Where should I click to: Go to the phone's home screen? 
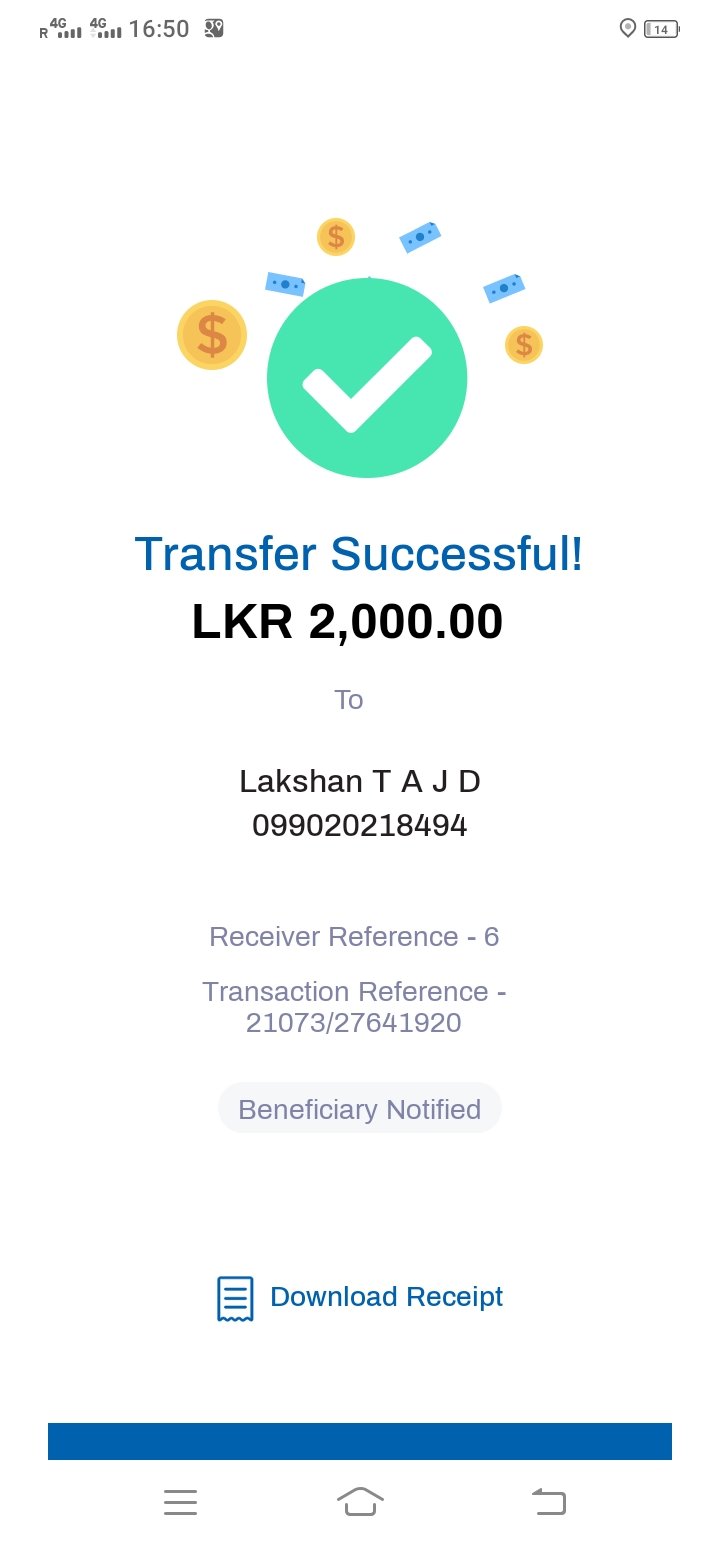pyautogui.click(x=360, y=1501)
